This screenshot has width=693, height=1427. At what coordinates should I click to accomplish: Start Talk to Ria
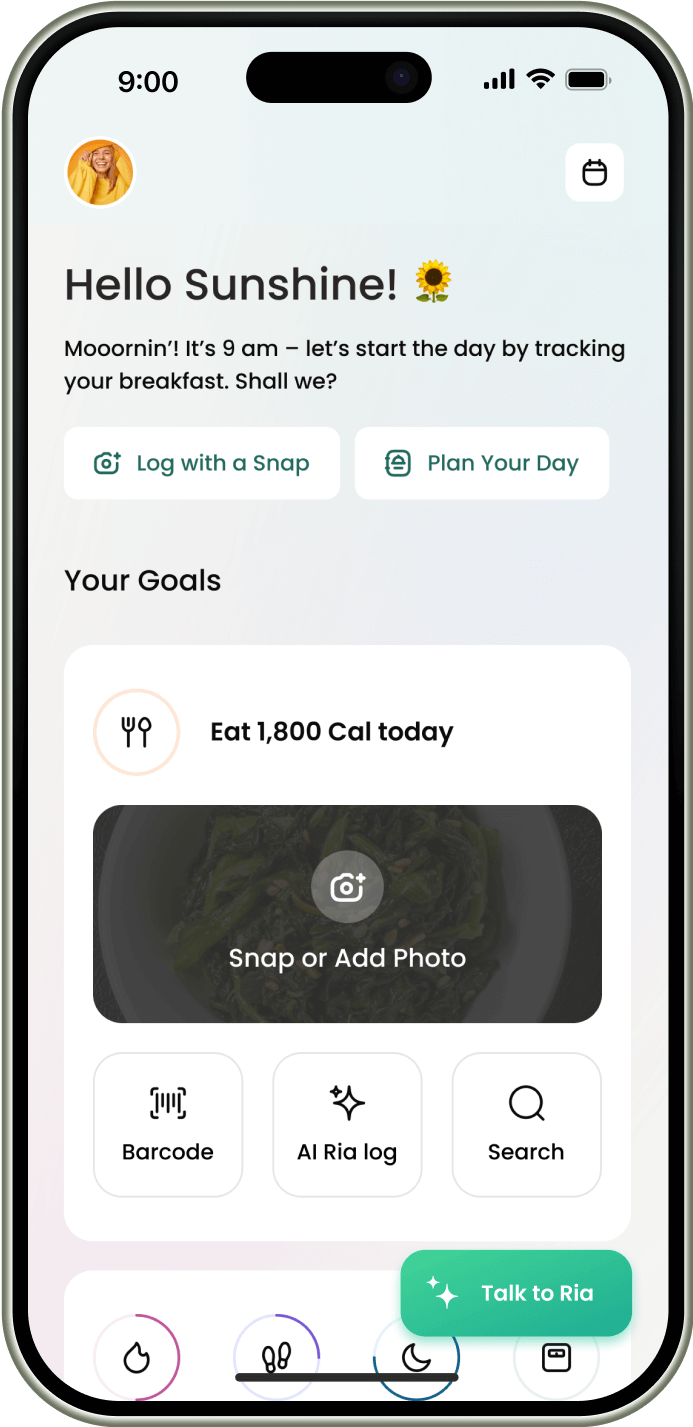click(x=516, y=1293)
